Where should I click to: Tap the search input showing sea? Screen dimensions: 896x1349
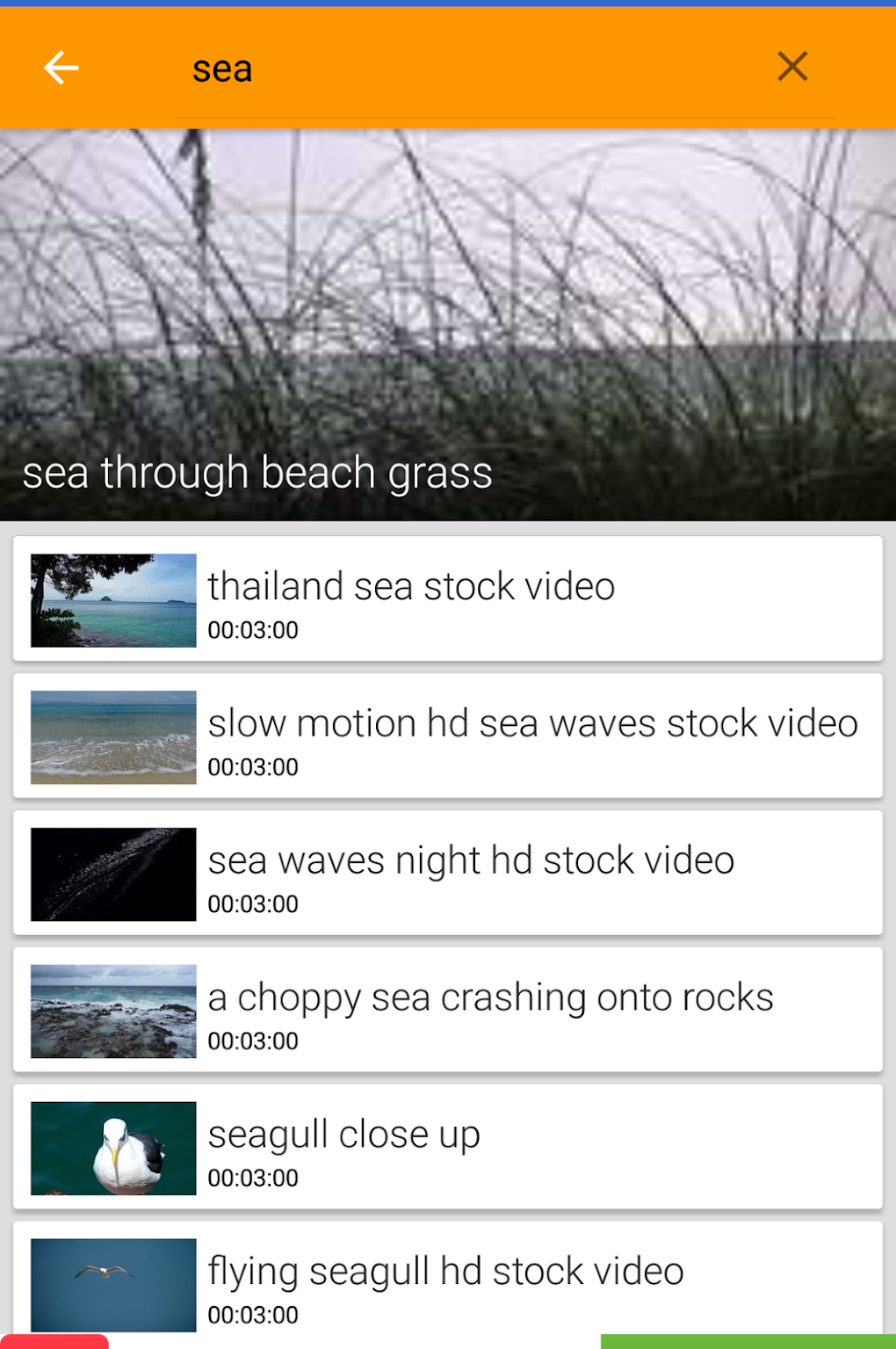351,68
